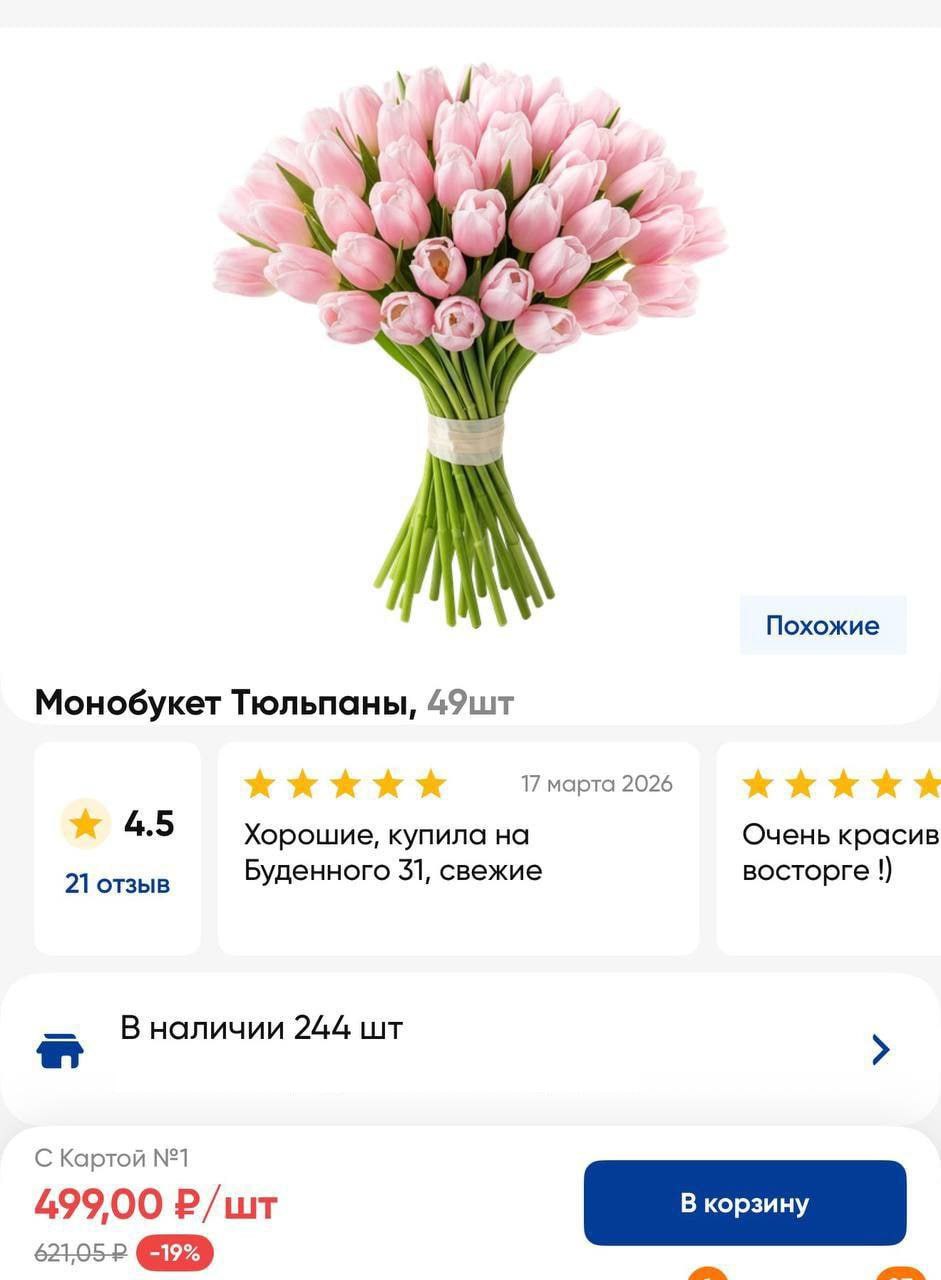Expand the В наличии 244 шт row
This screenshot has width=941, height=1280.
470,1048
